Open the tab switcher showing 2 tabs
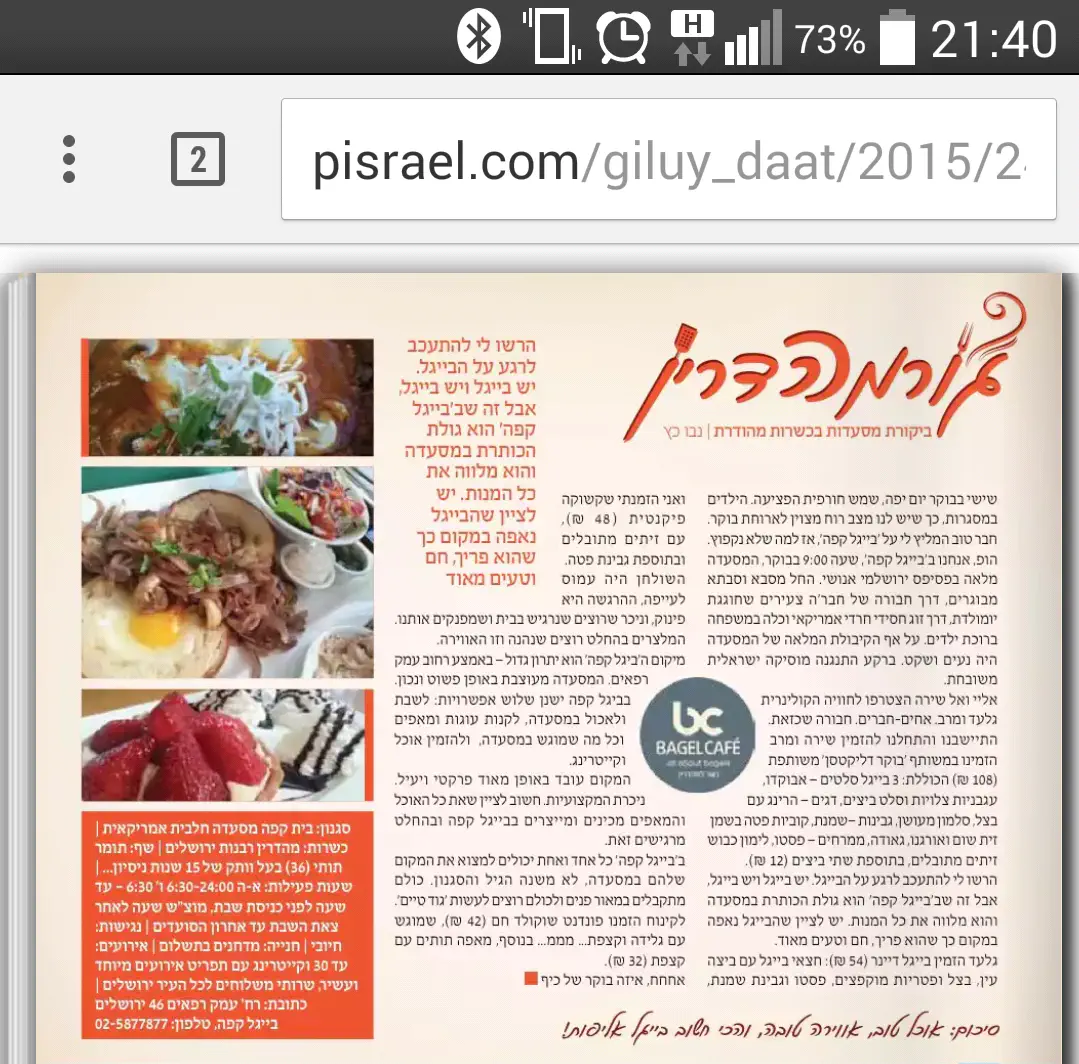This screenshot has height=1064, width=1079. coord(197,160)
